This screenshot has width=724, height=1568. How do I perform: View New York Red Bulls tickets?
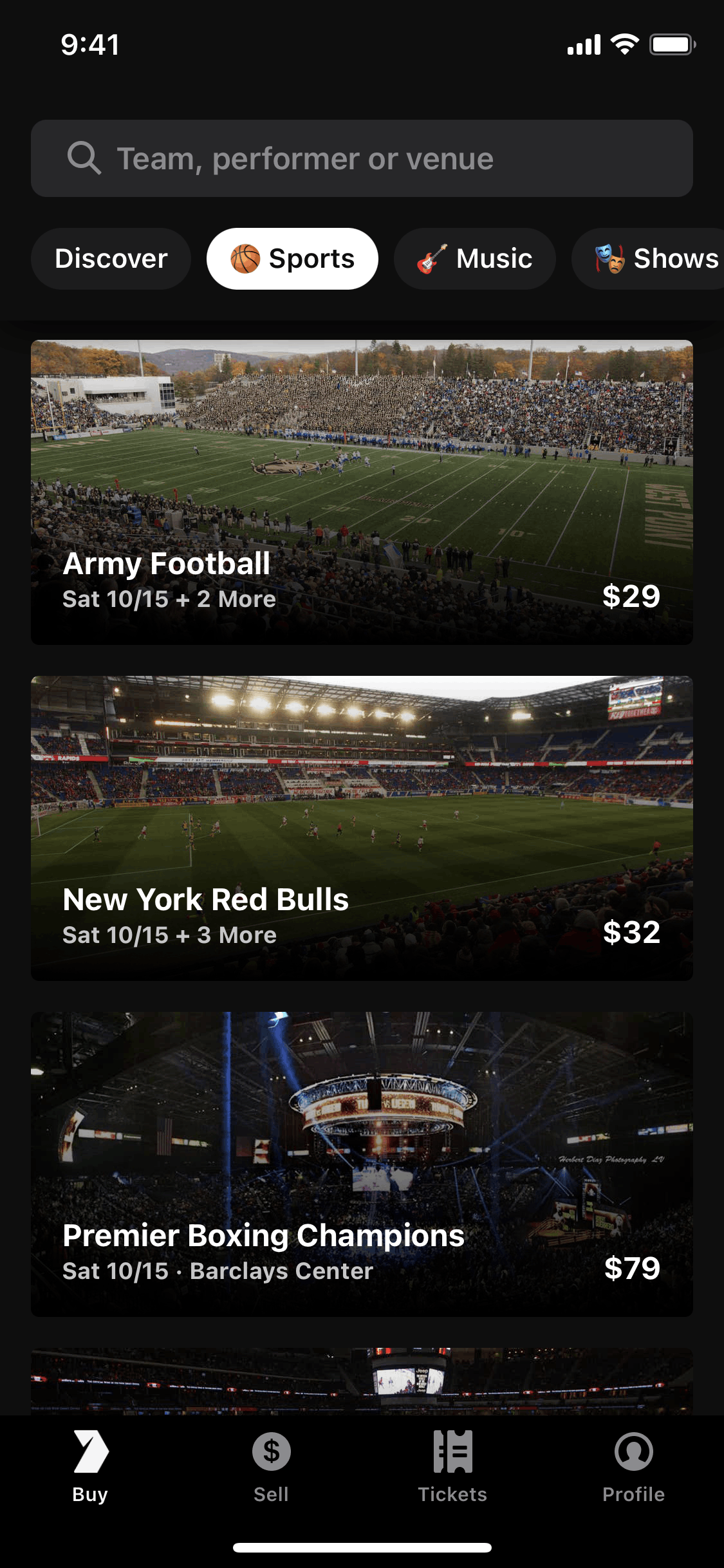point(362,828)
